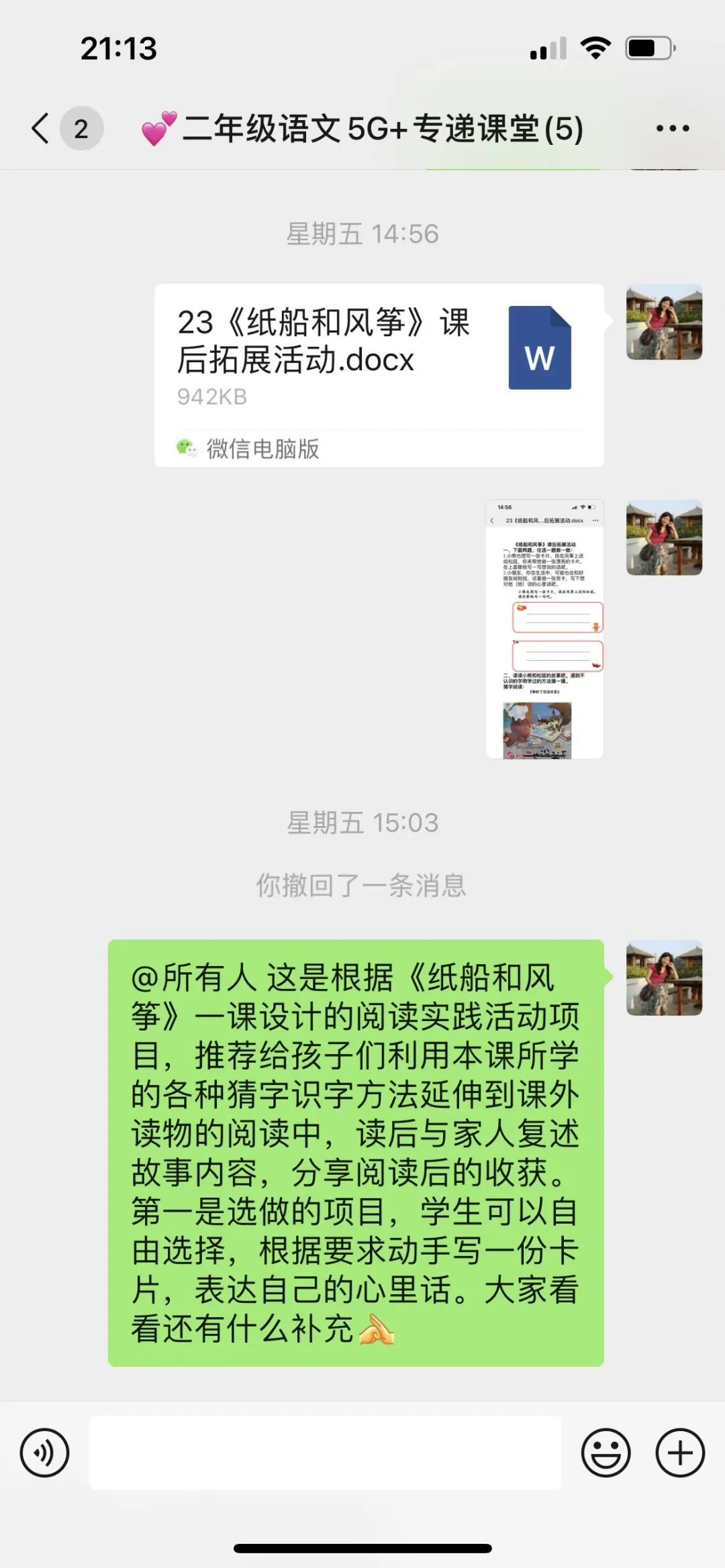Open the 纸船和风筝 docx file
Screen dimensions: 725x1568
[379, 374]
